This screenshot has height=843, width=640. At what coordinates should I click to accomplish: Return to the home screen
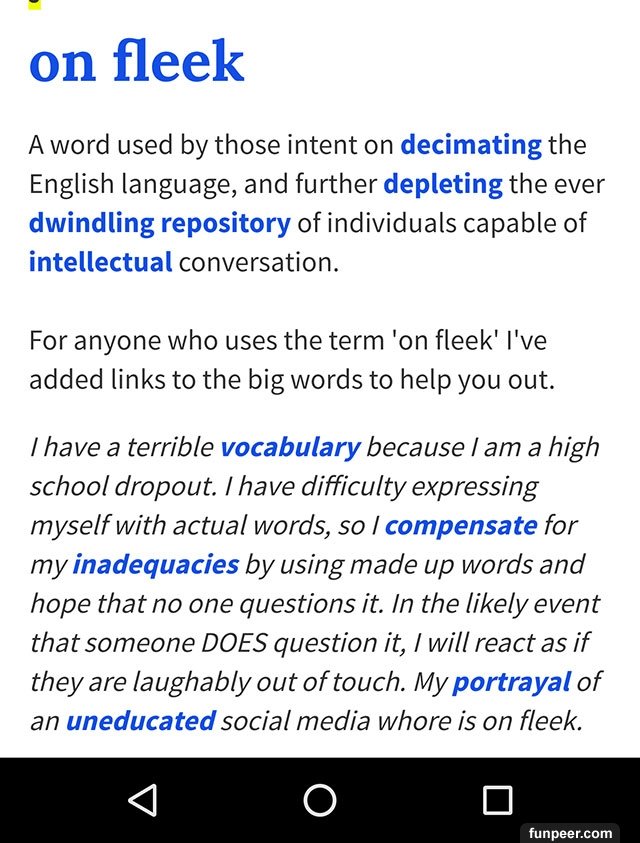(x=320, y=800)
